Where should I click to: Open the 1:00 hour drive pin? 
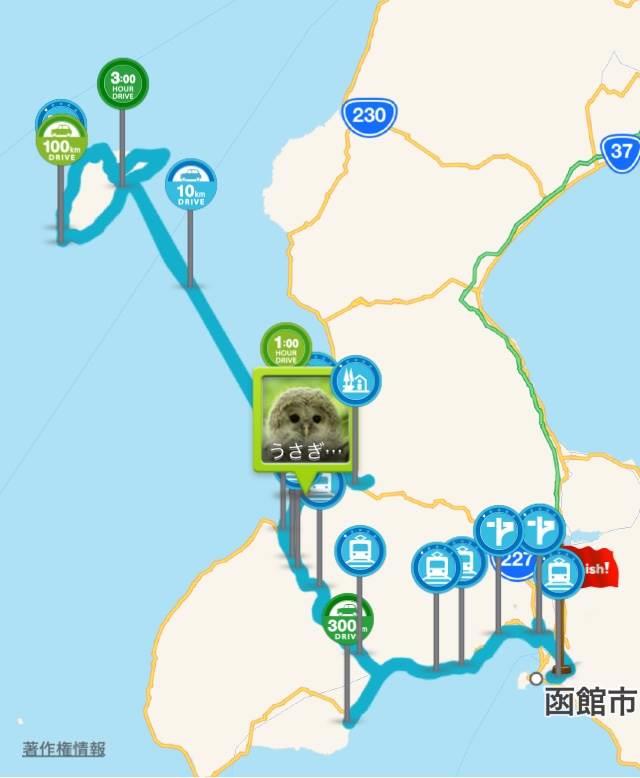coord(285,347)
